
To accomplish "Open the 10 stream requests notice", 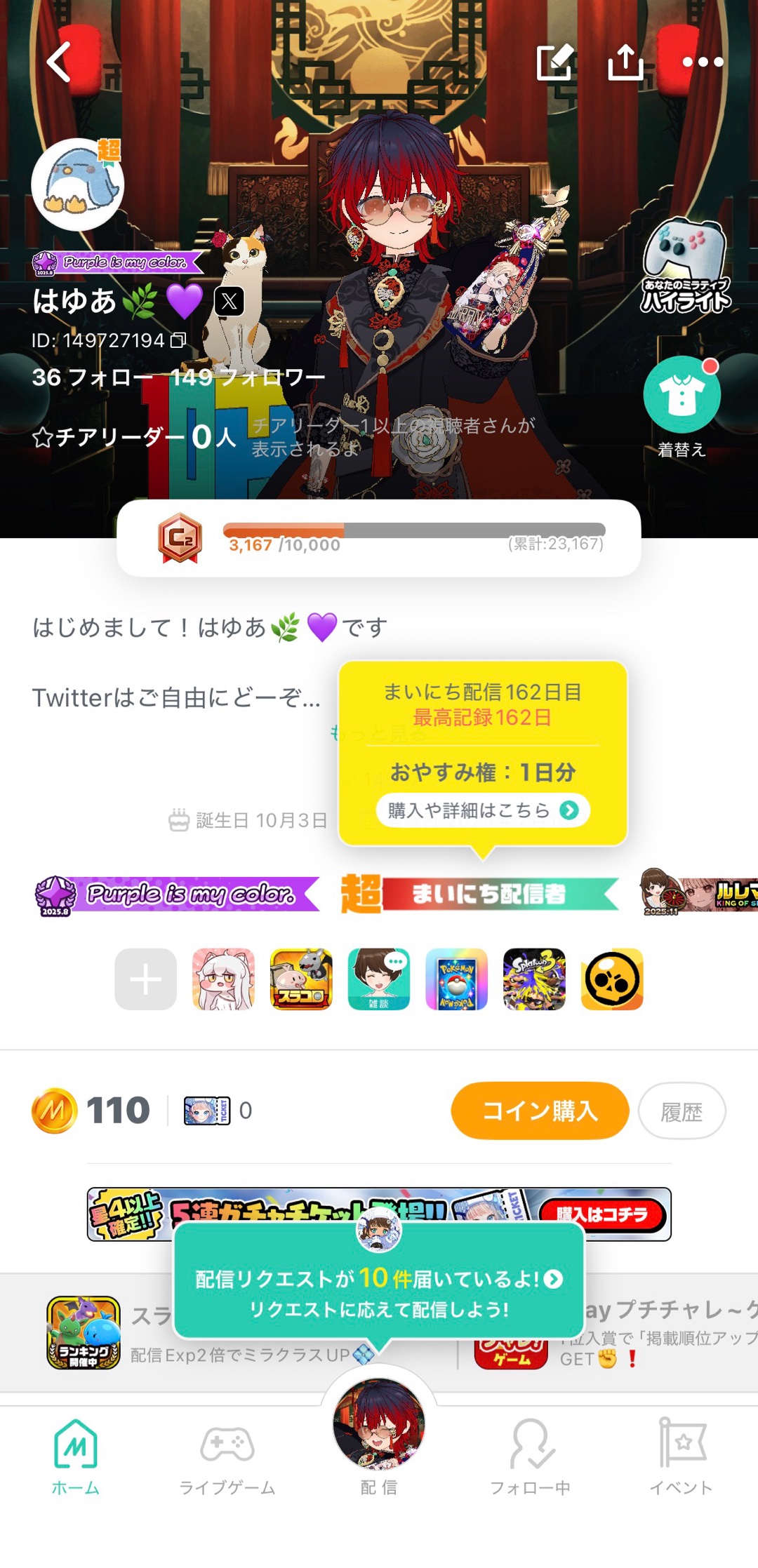I will click(x=379, y=1293).
